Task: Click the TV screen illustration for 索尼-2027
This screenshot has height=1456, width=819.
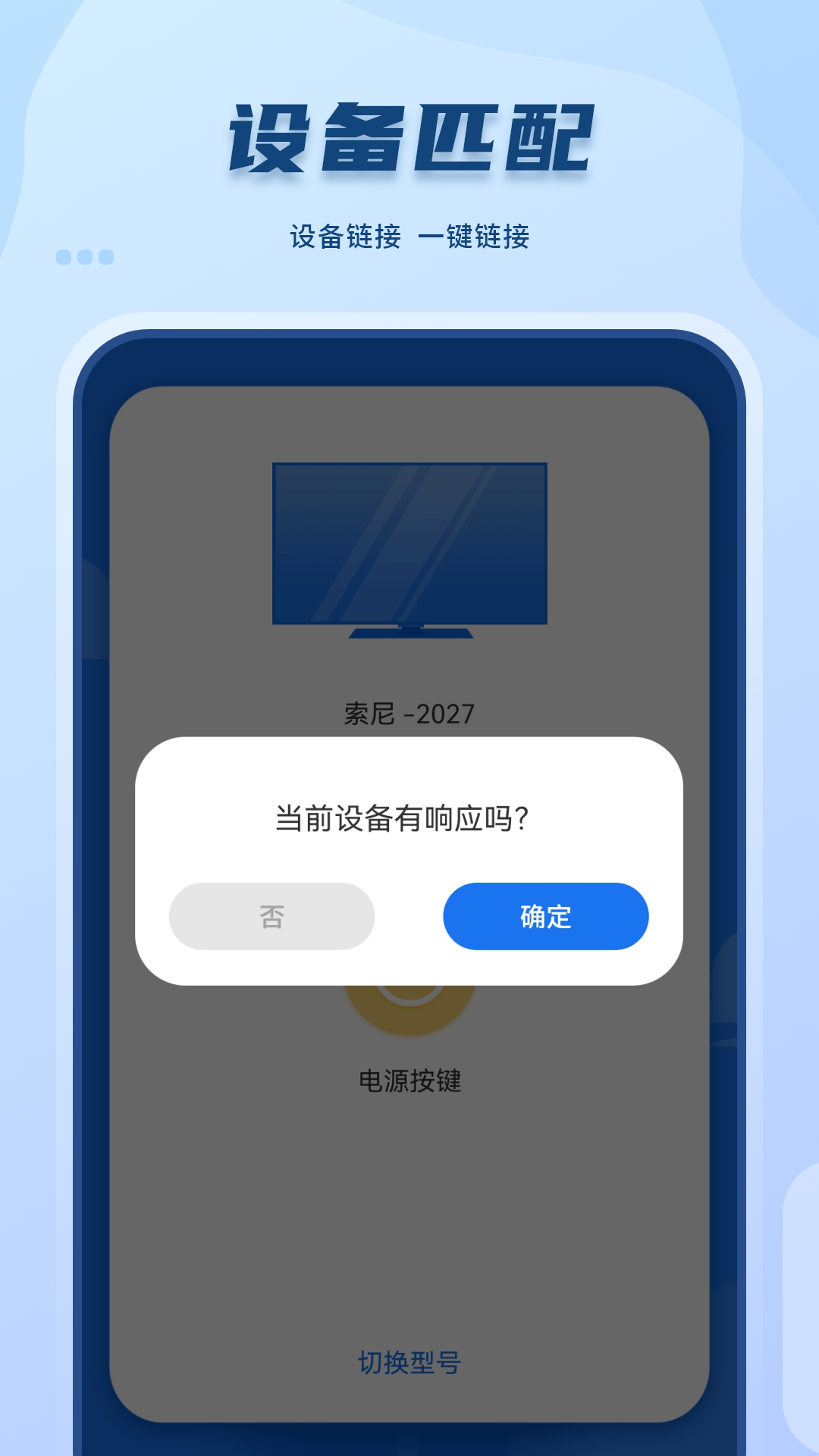Action: [409, 542]
